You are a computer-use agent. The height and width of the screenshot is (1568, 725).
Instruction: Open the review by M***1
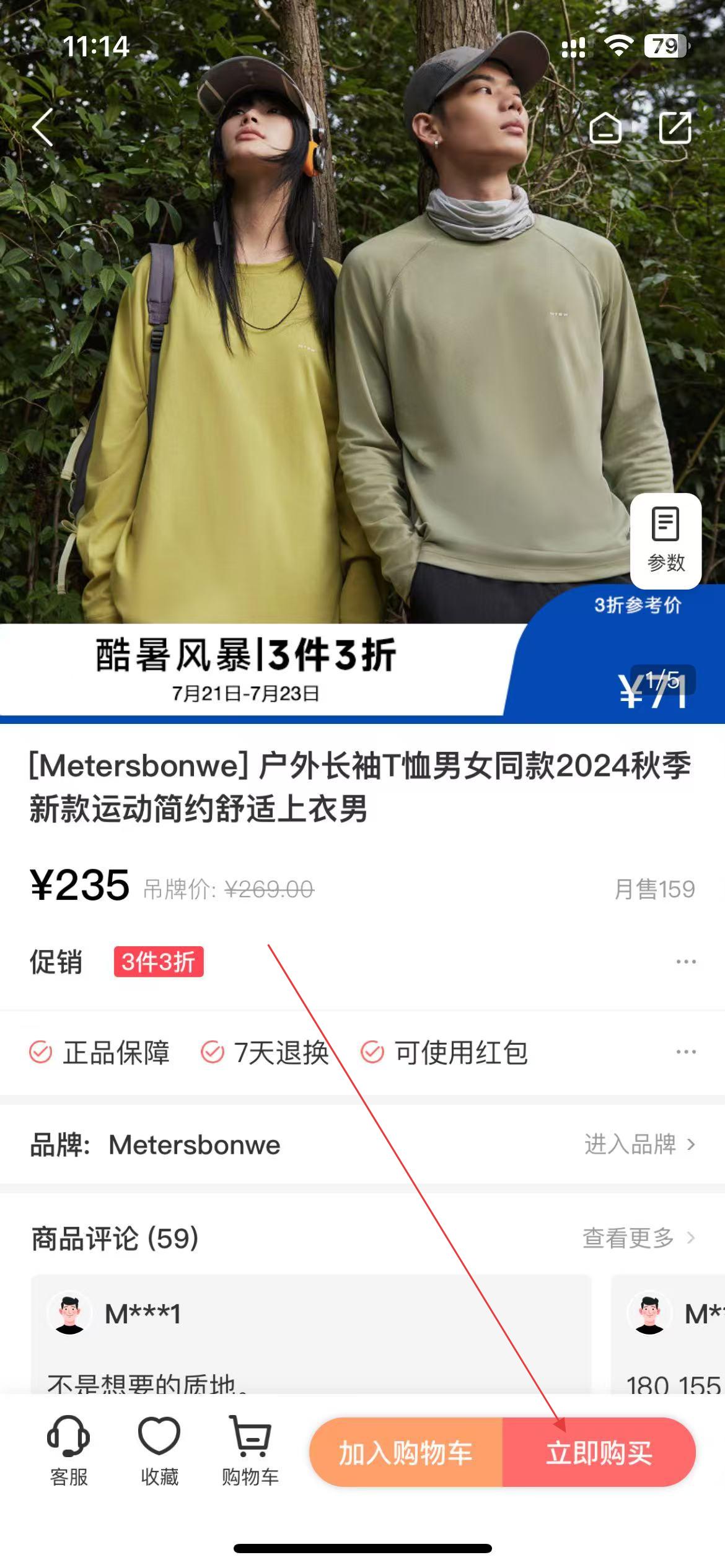pyautogui.click(x=310, y=1331)
